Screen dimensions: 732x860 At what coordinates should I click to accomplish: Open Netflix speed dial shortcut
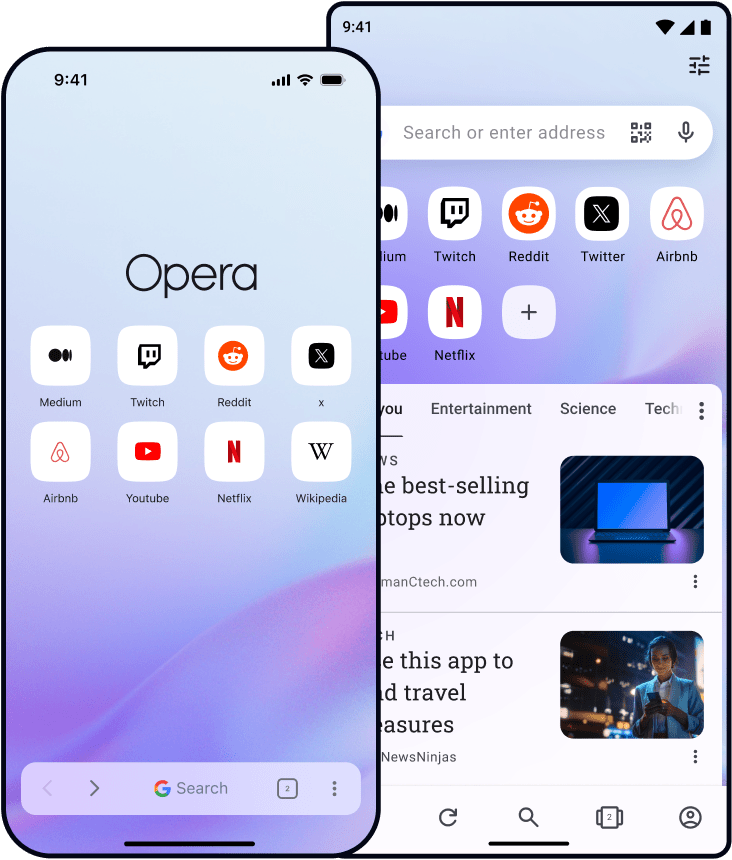coord(455,312)
